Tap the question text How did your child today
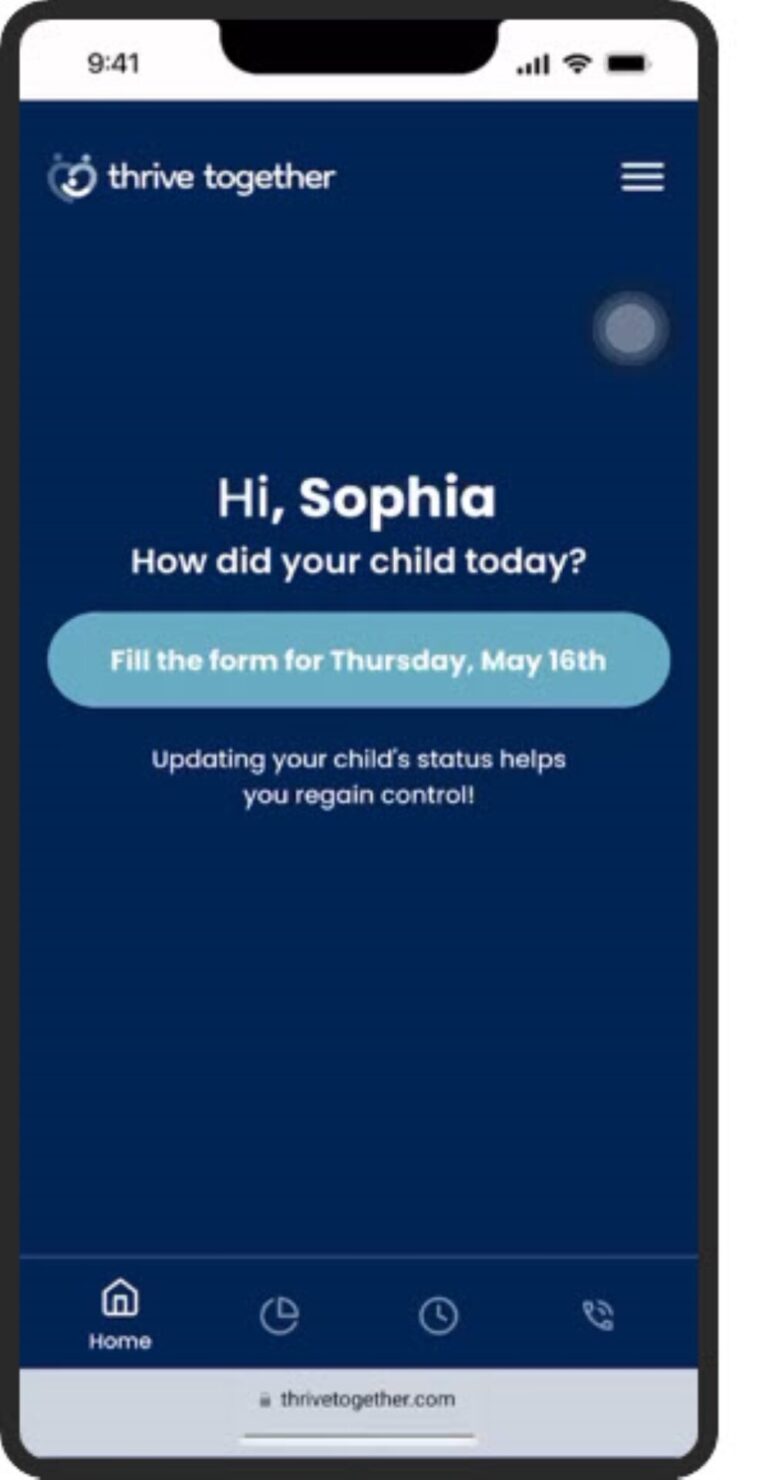This screenshot has height=1480, width=768. 360,561
